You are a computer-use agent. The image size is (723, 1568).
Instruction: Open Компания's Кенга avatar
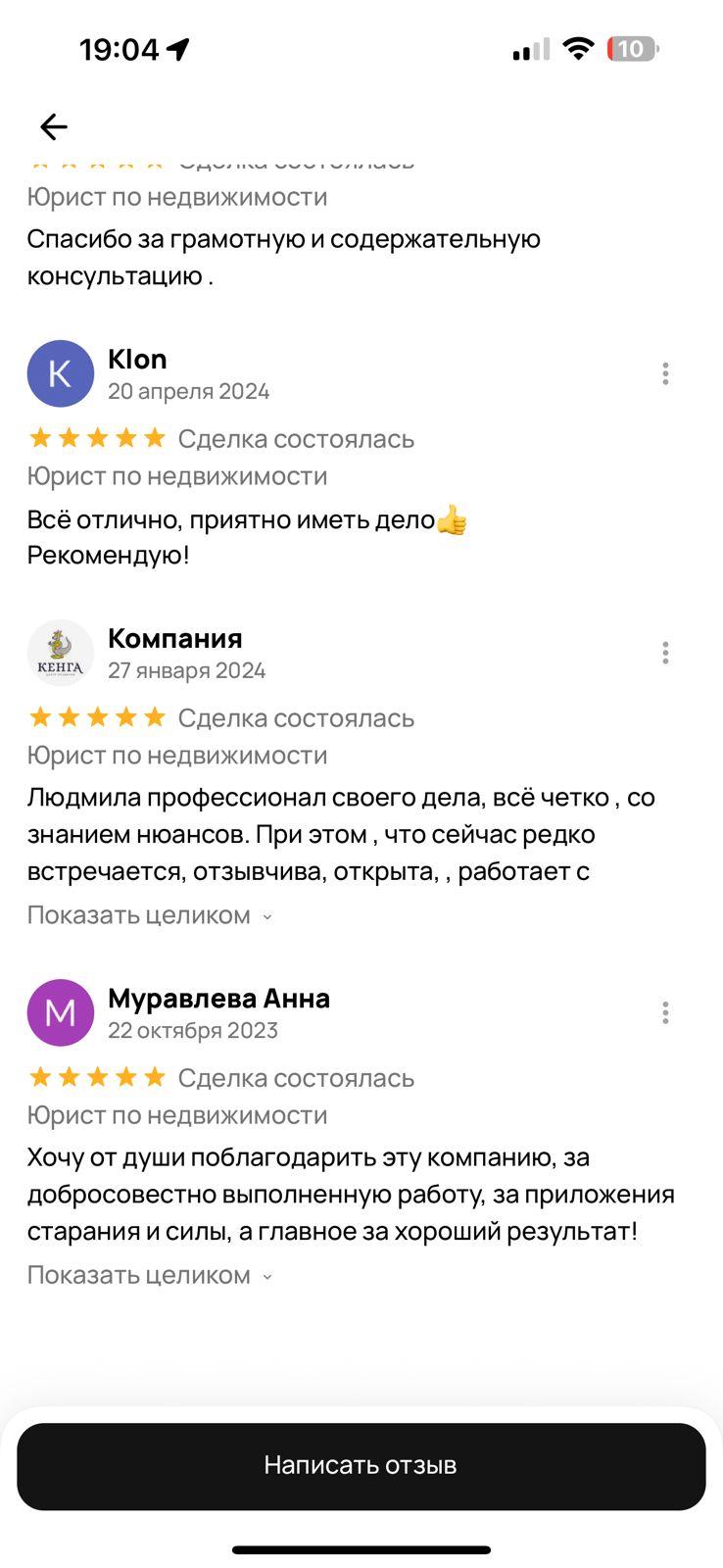(x=61, y=653)
